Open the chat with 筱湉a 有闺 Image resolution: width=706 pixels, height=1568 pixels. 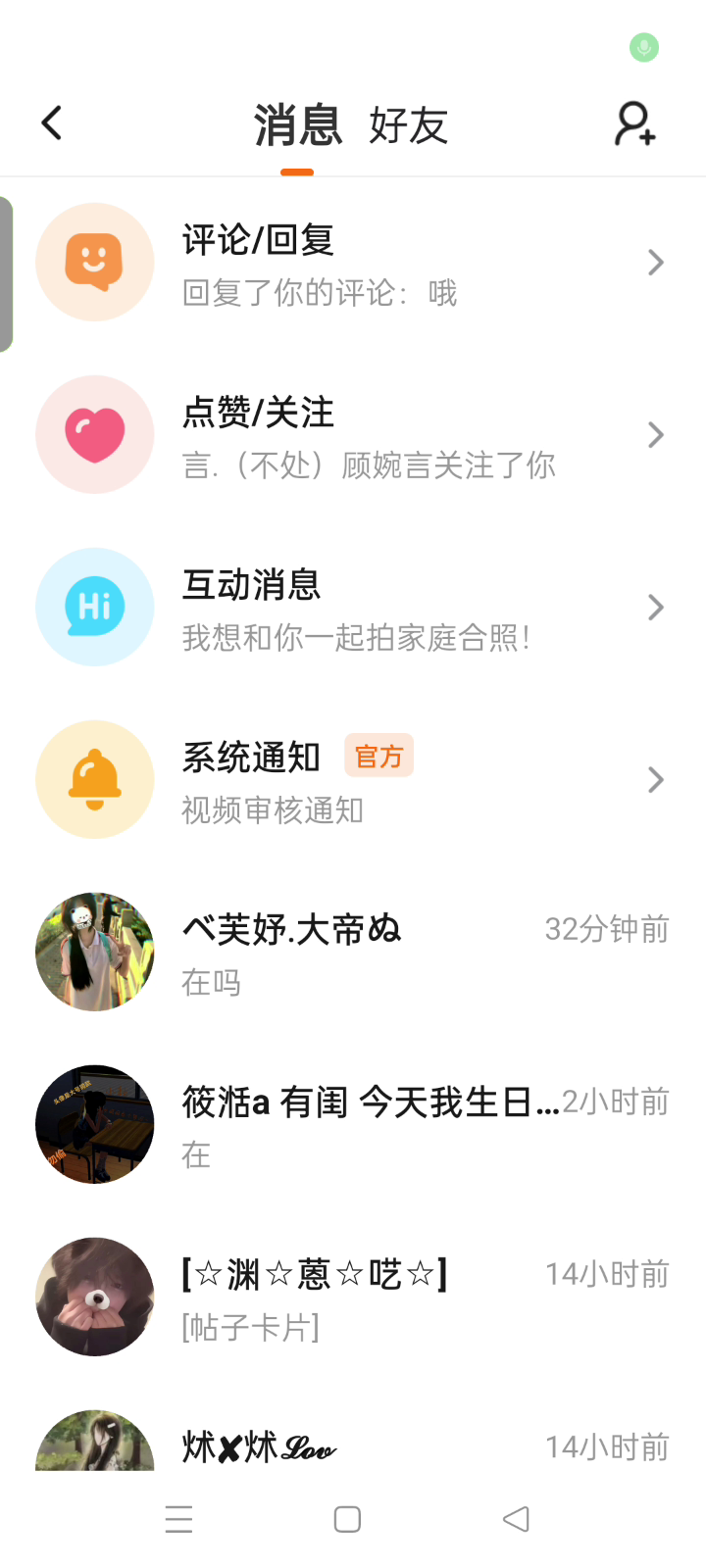click(x=353, y=1125)
